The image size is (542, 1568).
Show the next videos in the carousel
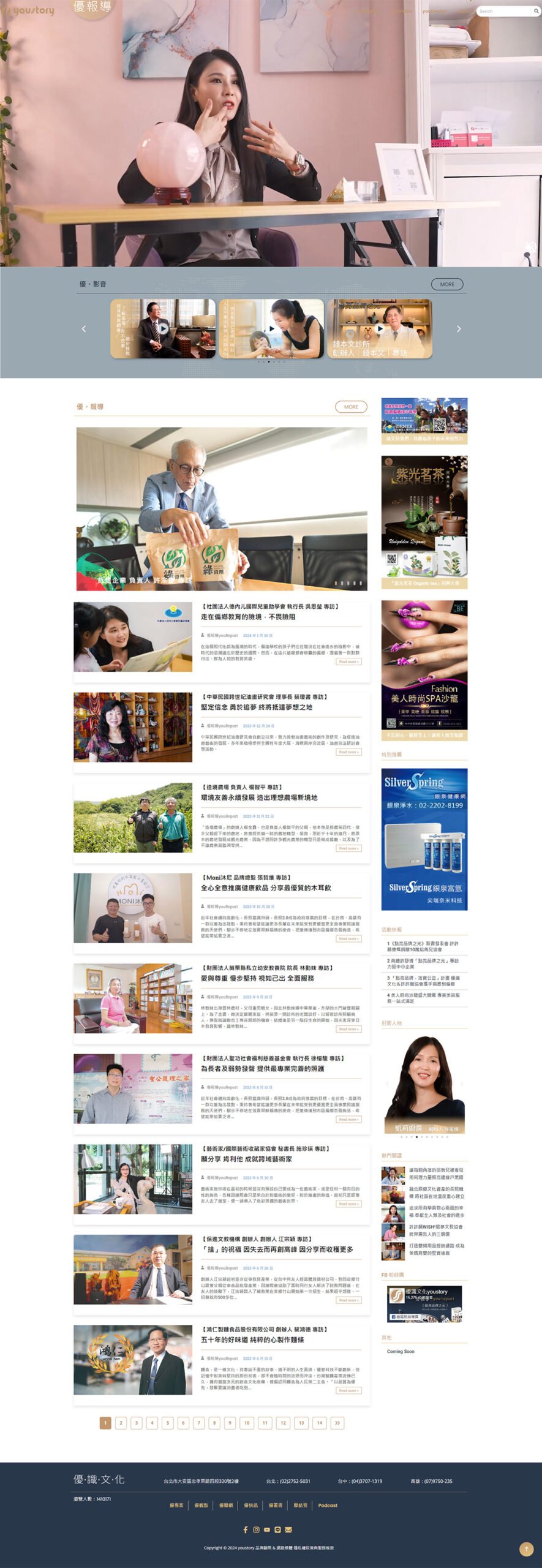459,329
